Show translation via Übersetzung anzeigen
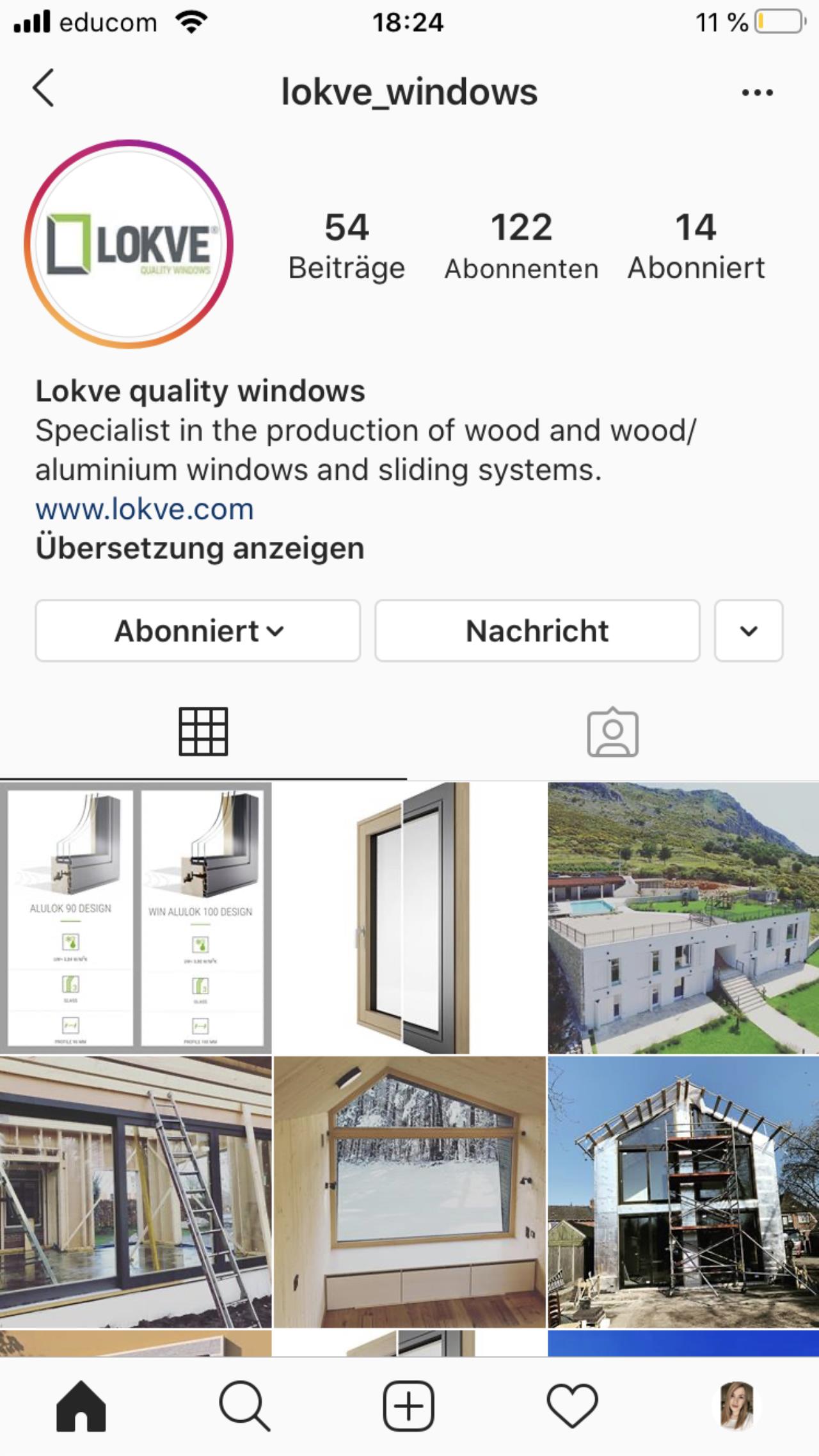 pos(200,548)
